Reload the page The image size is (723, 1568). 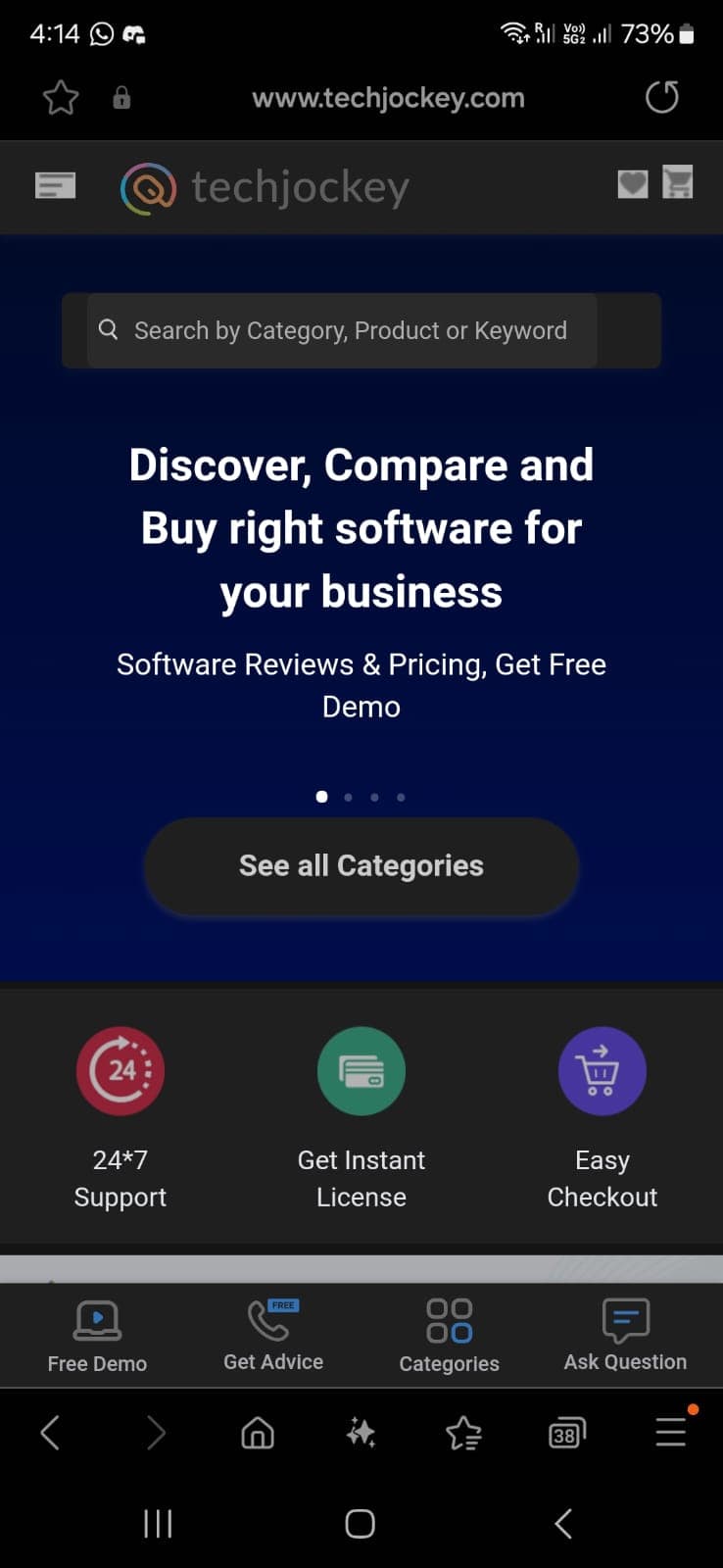coord(662,97)
